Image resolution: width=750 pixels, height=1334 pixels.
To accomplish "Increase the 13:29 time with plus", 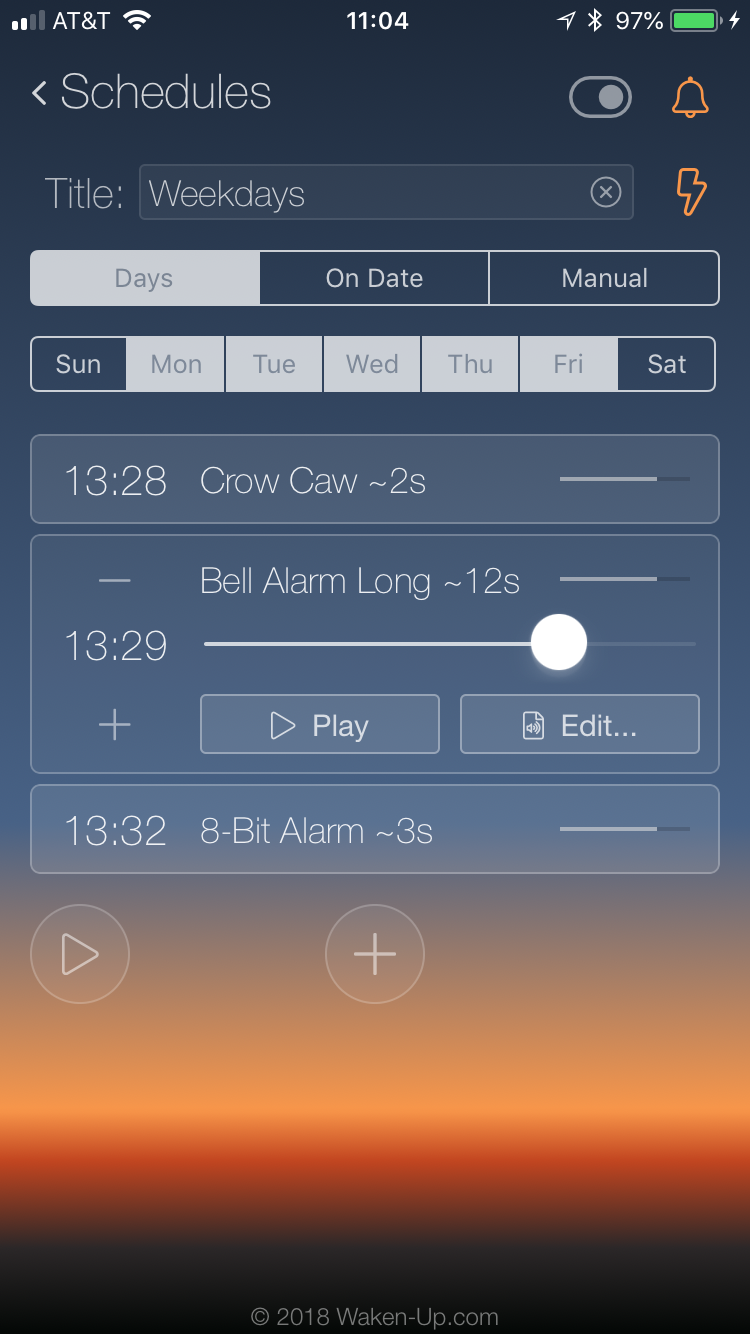I will pyautogui.click(x=115, y=725).
